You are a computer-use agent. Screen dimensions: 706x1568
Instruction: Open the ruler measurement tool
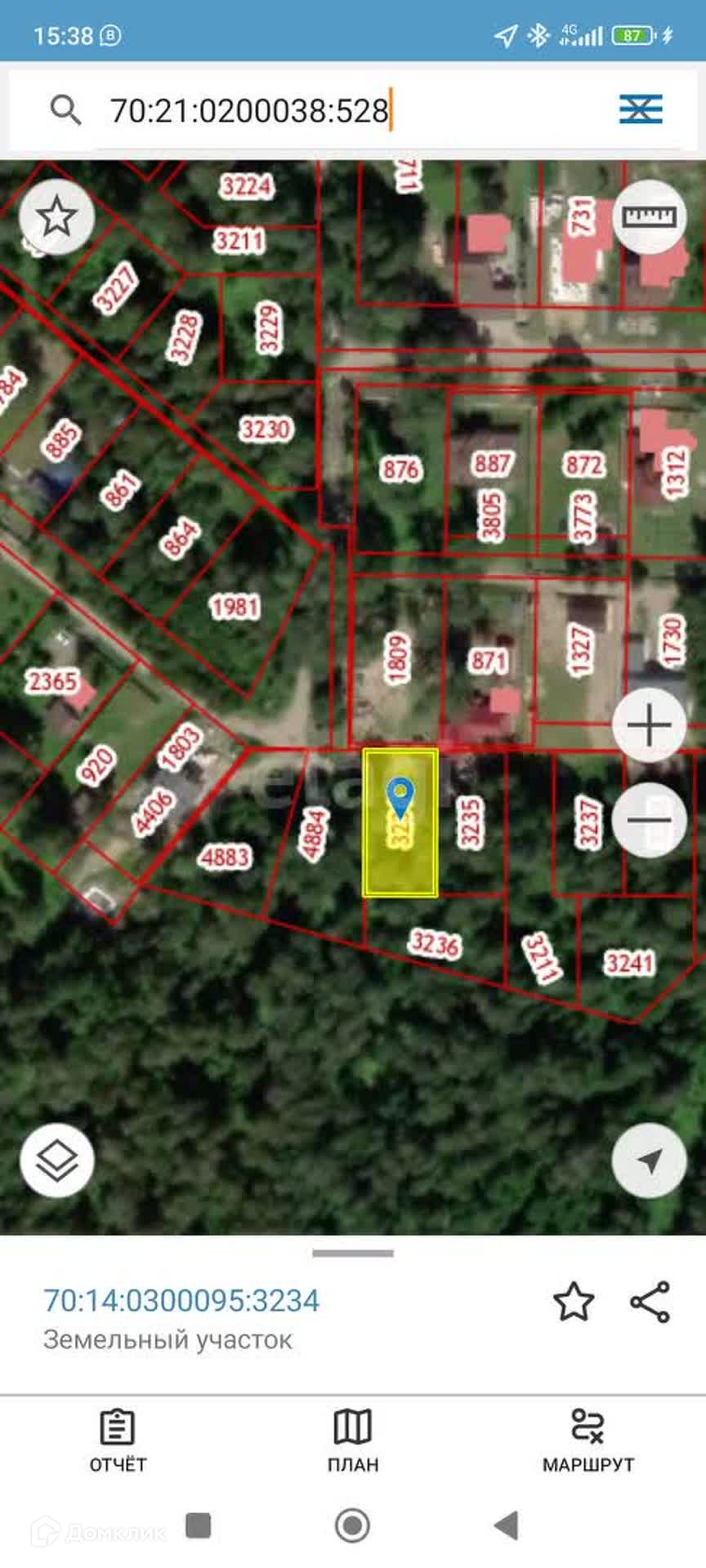tap(650, 216)
